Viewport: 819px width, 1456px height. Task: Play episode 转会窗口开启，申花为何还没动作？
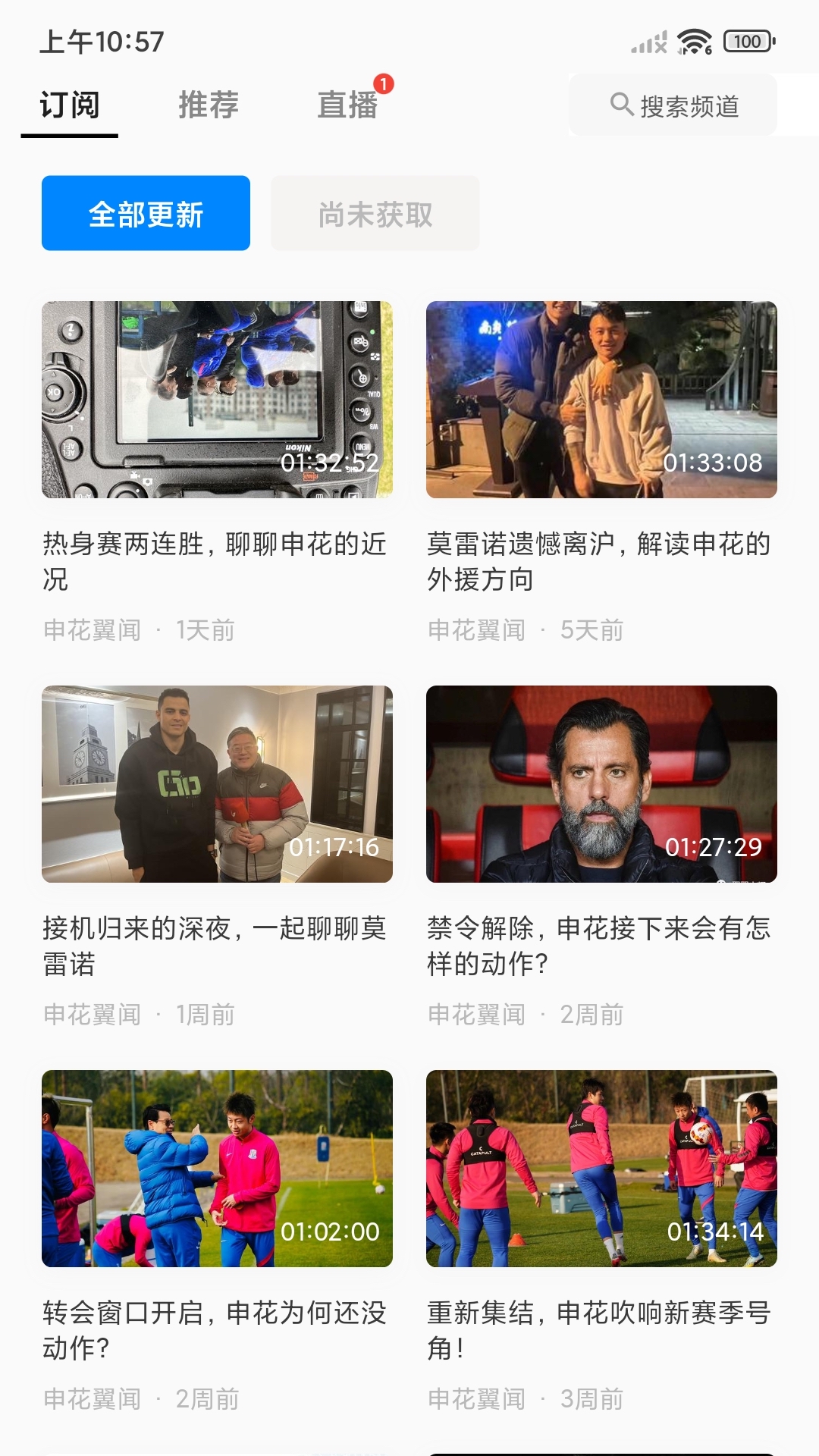coord(217,1169)
